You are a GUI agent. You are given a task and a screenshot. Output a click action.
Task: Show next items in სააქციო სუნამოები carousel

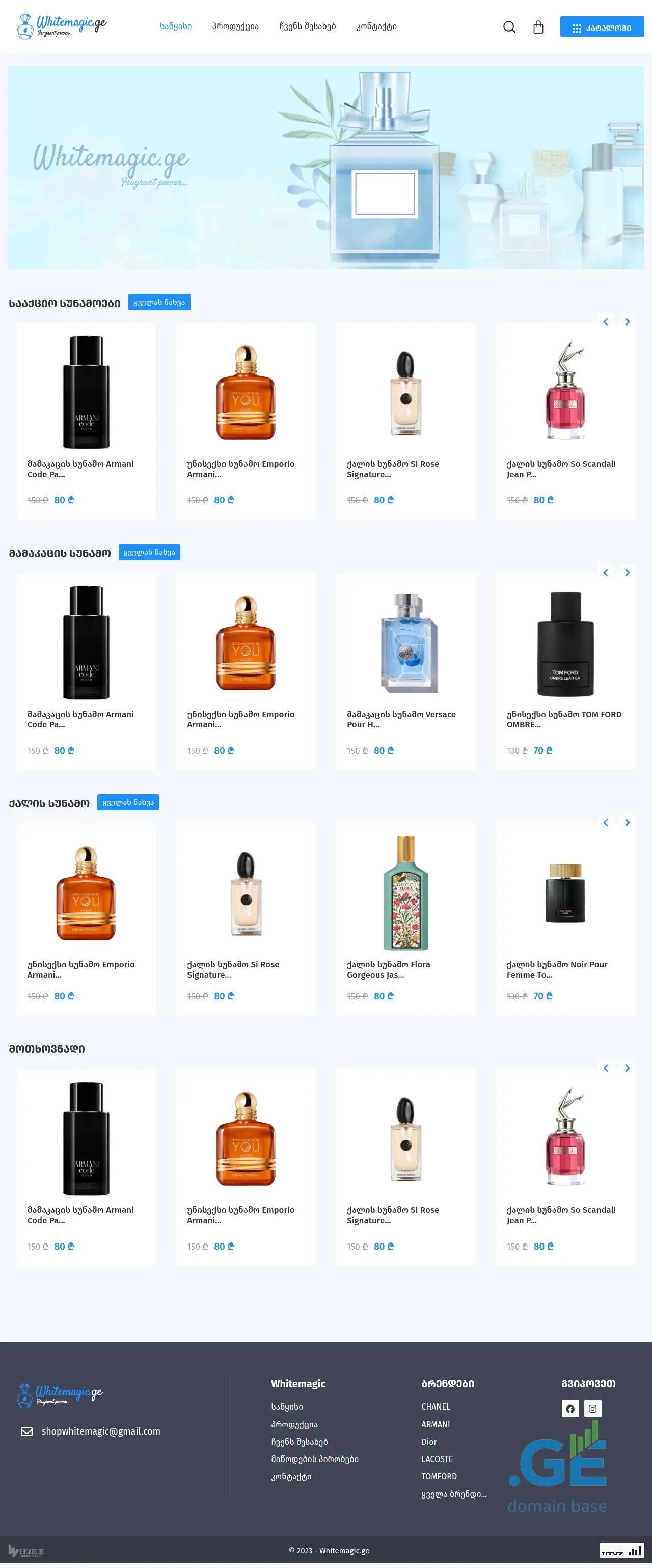pos(627,322)
